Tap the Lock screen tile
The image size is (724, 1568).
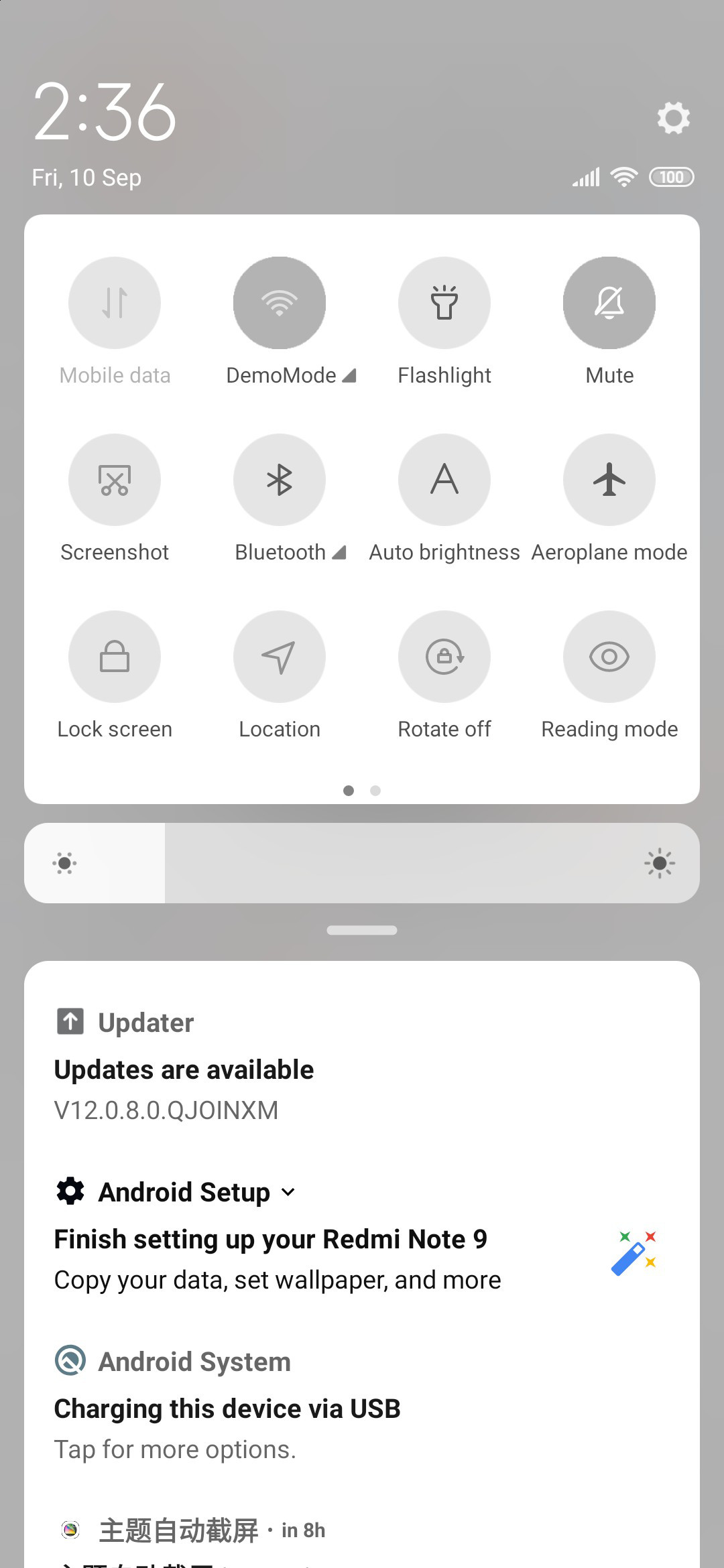click(x=115, y=657)
